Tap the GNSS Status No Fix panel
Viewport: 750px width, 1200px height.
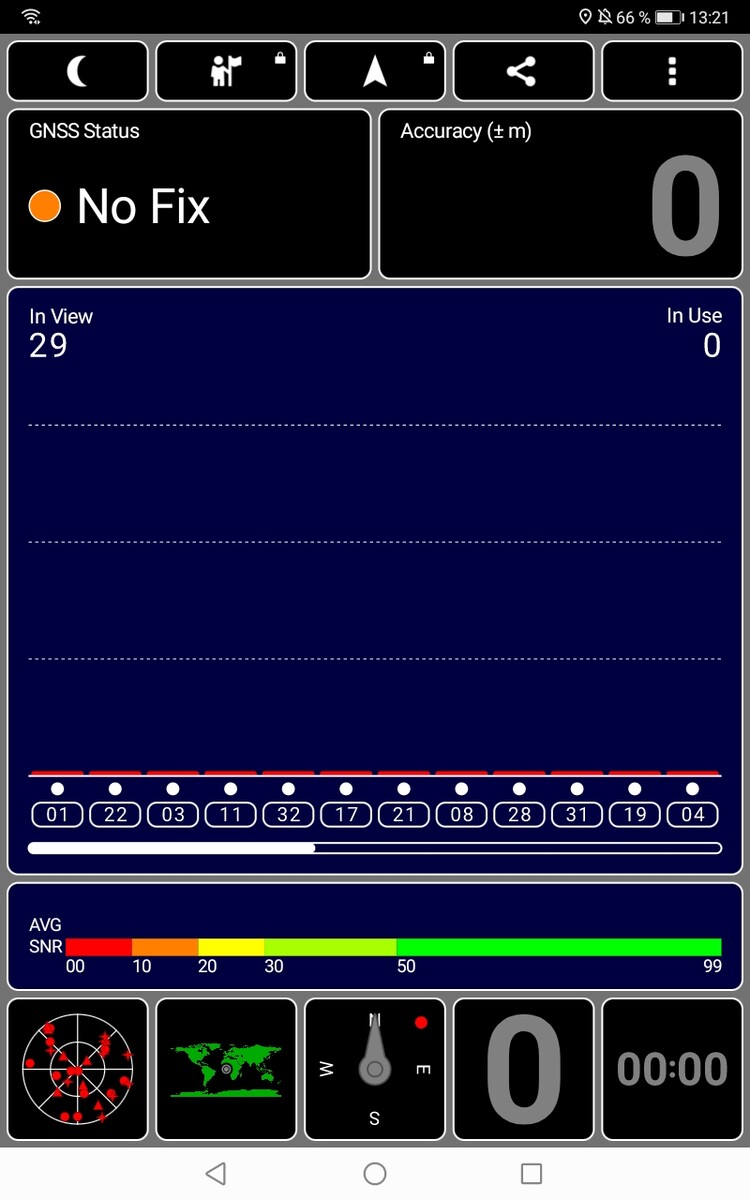pyautogui.click(x=189, y=194)
